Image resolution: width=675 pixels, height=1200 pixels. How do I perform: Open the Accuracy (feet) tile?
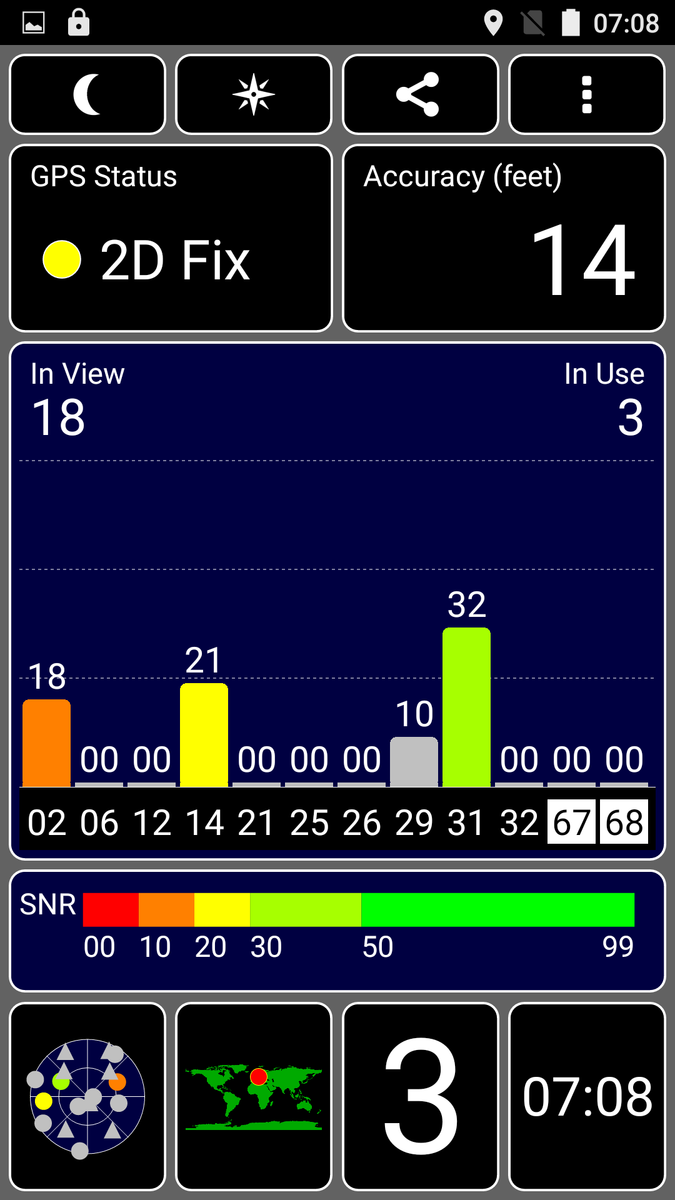point(504,238)
